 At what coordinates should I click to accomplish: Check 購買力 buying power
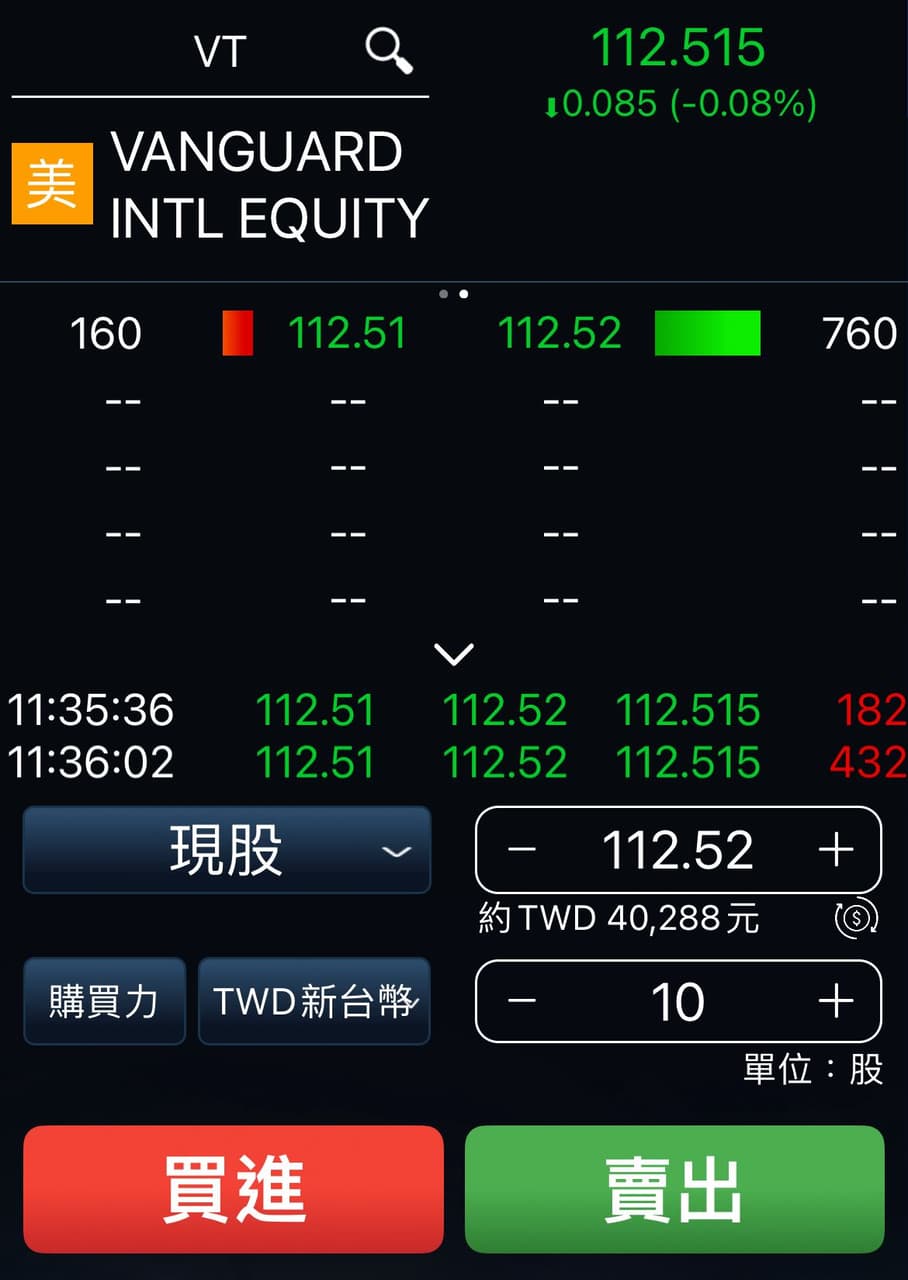pyautogui.click(x=104, y=1001)
